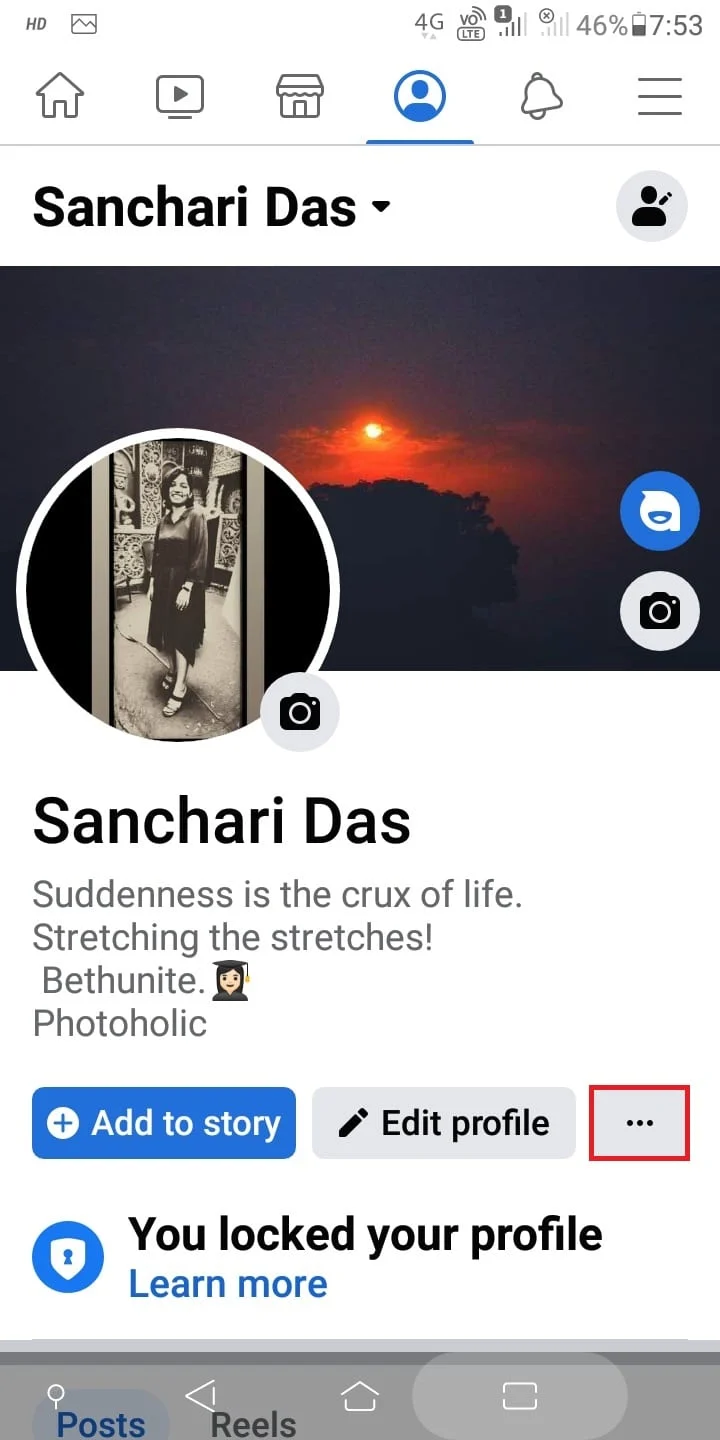Open the three-dot profile settings menu
Screen dimensions: 720x1440
click(639, 1123)
